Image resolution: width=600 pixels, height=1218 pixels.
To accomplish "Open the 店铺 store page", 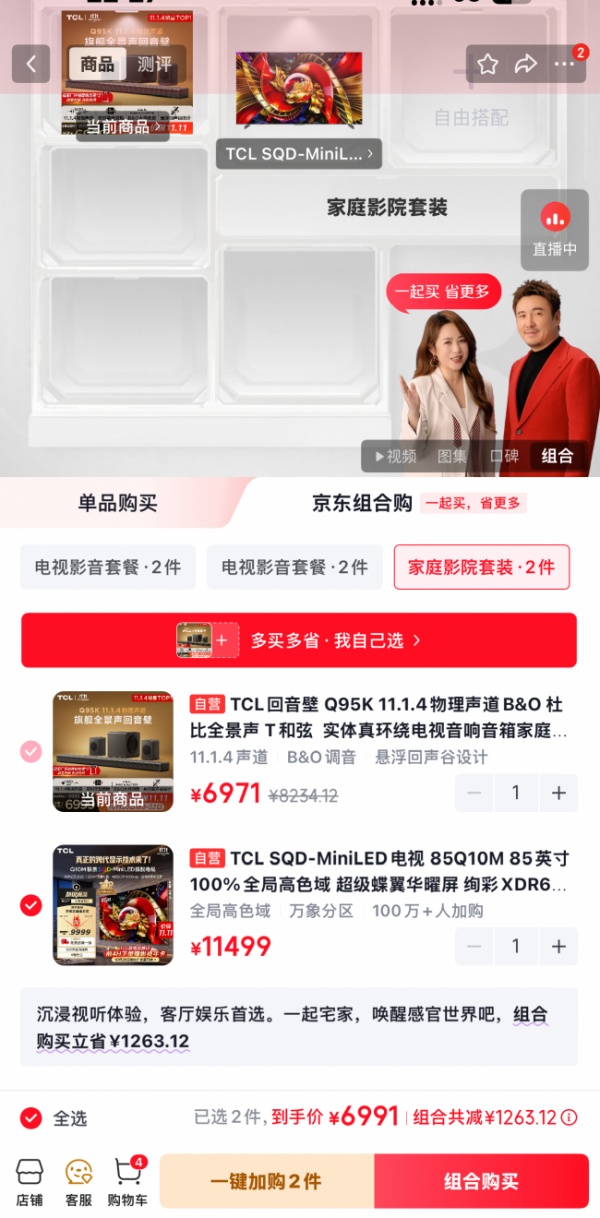I will click(30, 1181).
